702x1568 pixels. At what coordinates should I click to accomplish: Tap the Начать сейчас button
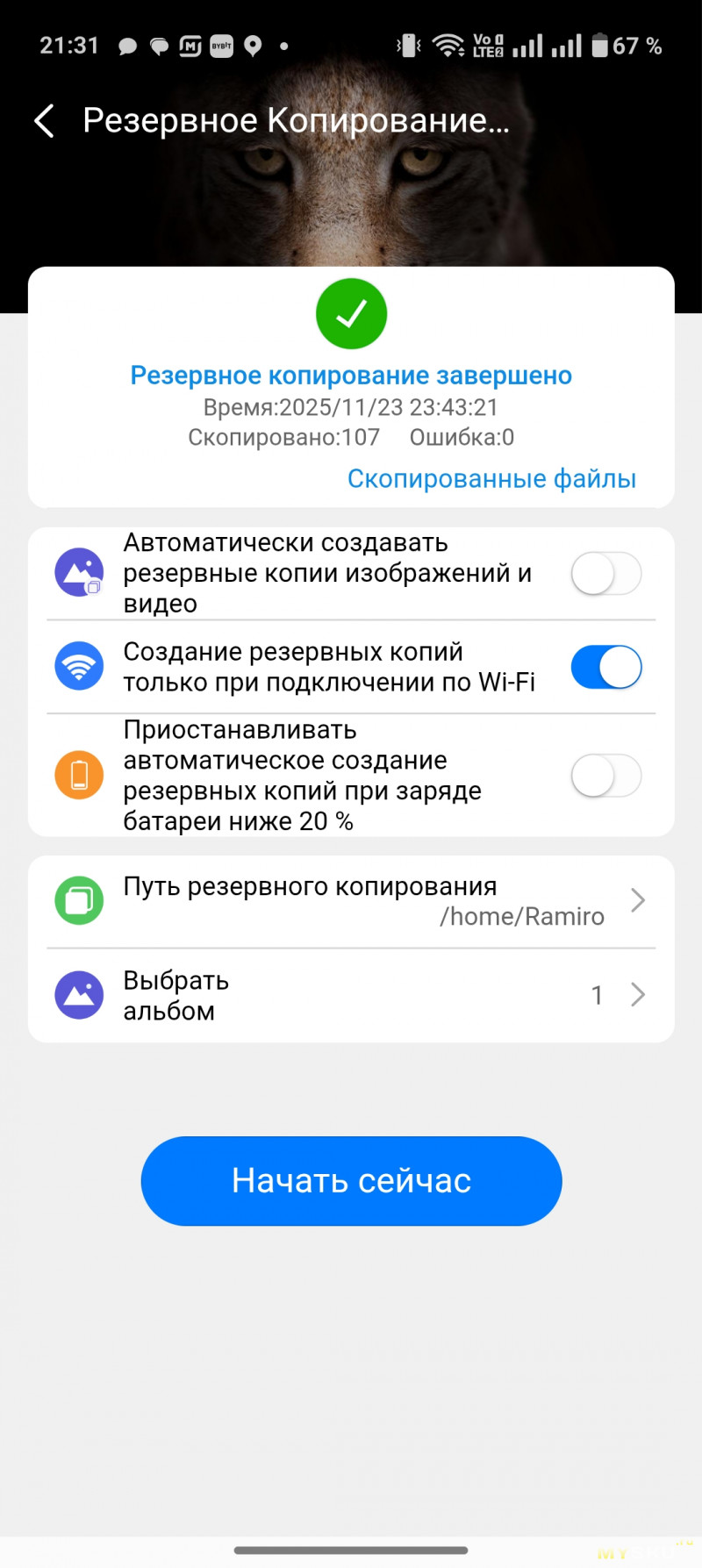(x=351, y=1180)
